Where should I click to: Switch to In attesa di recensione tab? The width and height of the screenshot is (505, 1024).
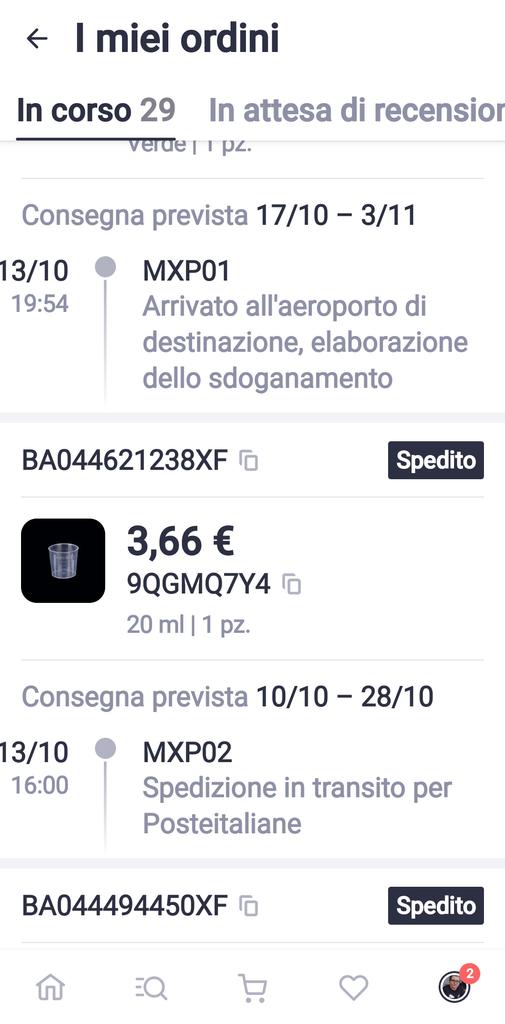[356, 110]
